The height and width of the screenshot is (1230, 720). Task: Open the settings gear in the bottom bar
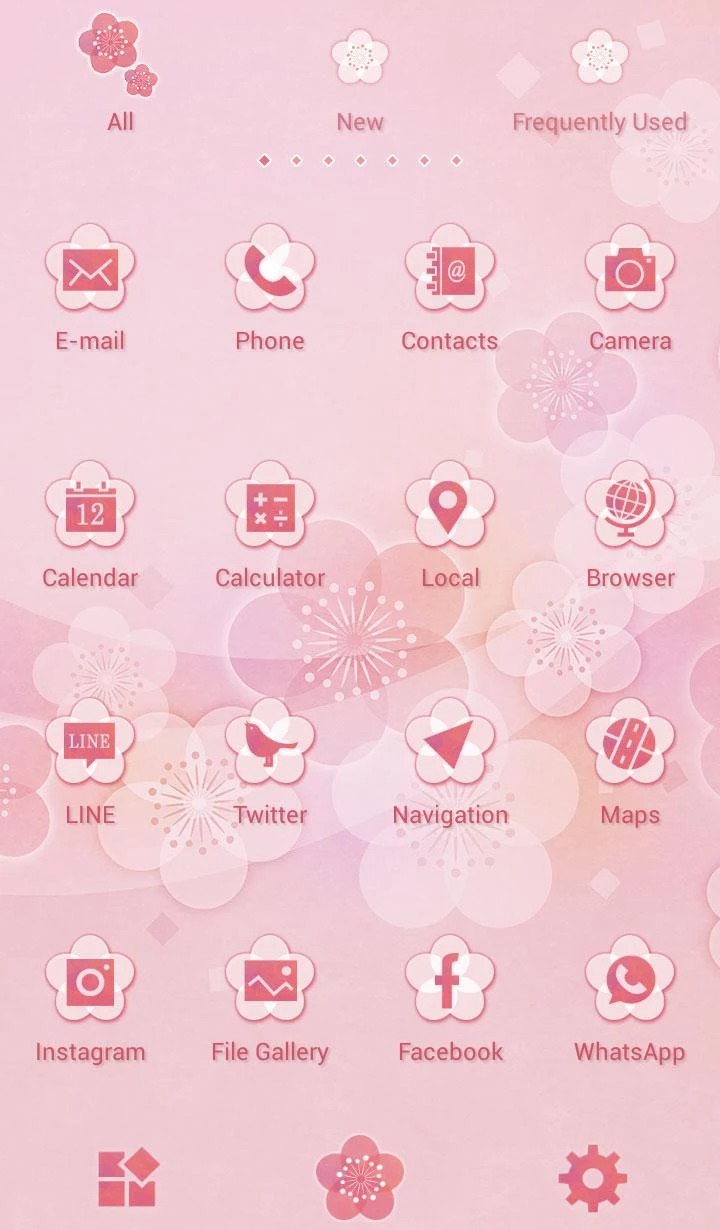pyautogui.click(x=593, y=1178)
